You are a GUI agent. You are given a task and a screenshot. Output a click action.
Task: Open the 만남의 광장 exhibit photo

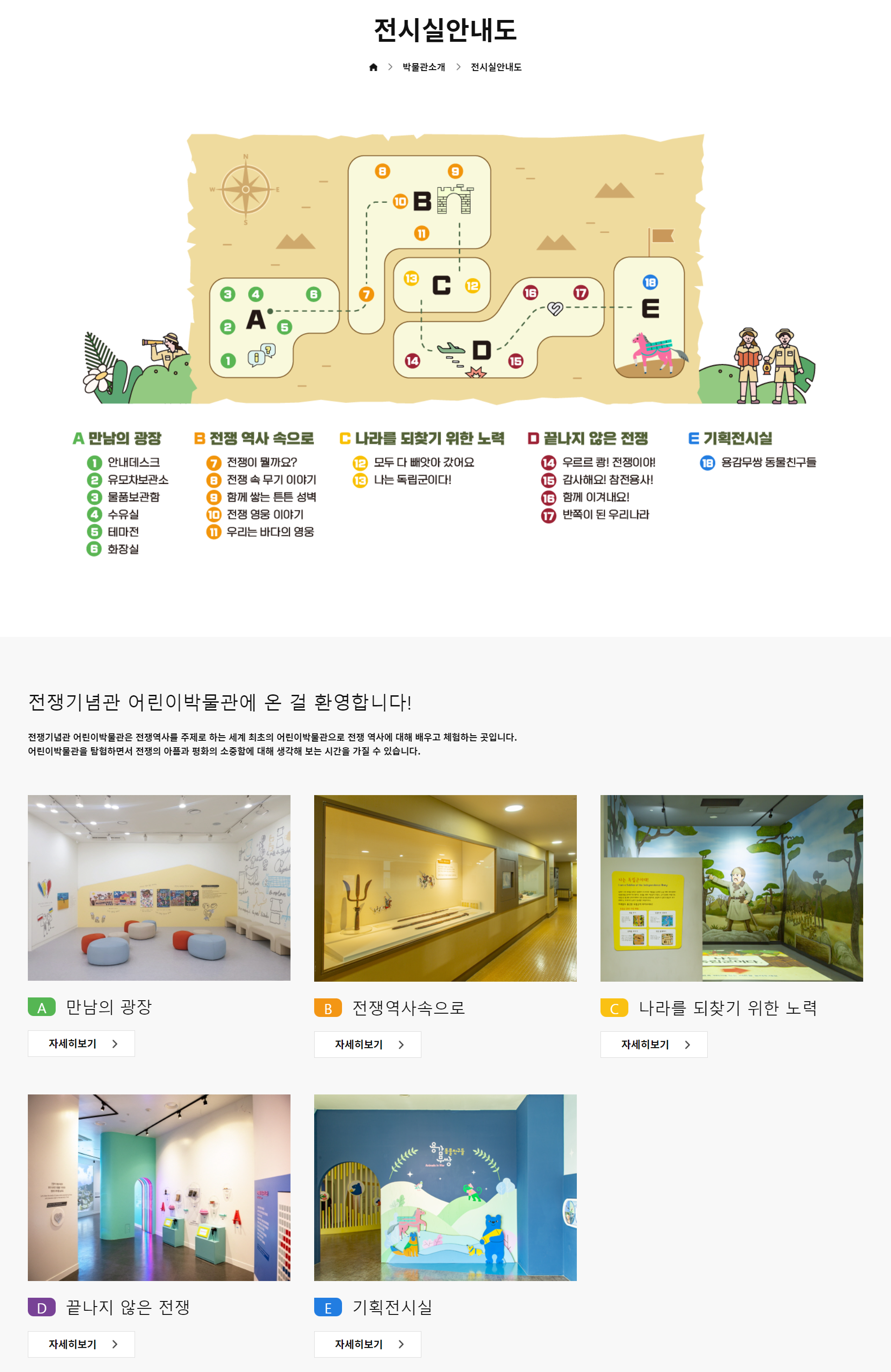click(159, 888)
